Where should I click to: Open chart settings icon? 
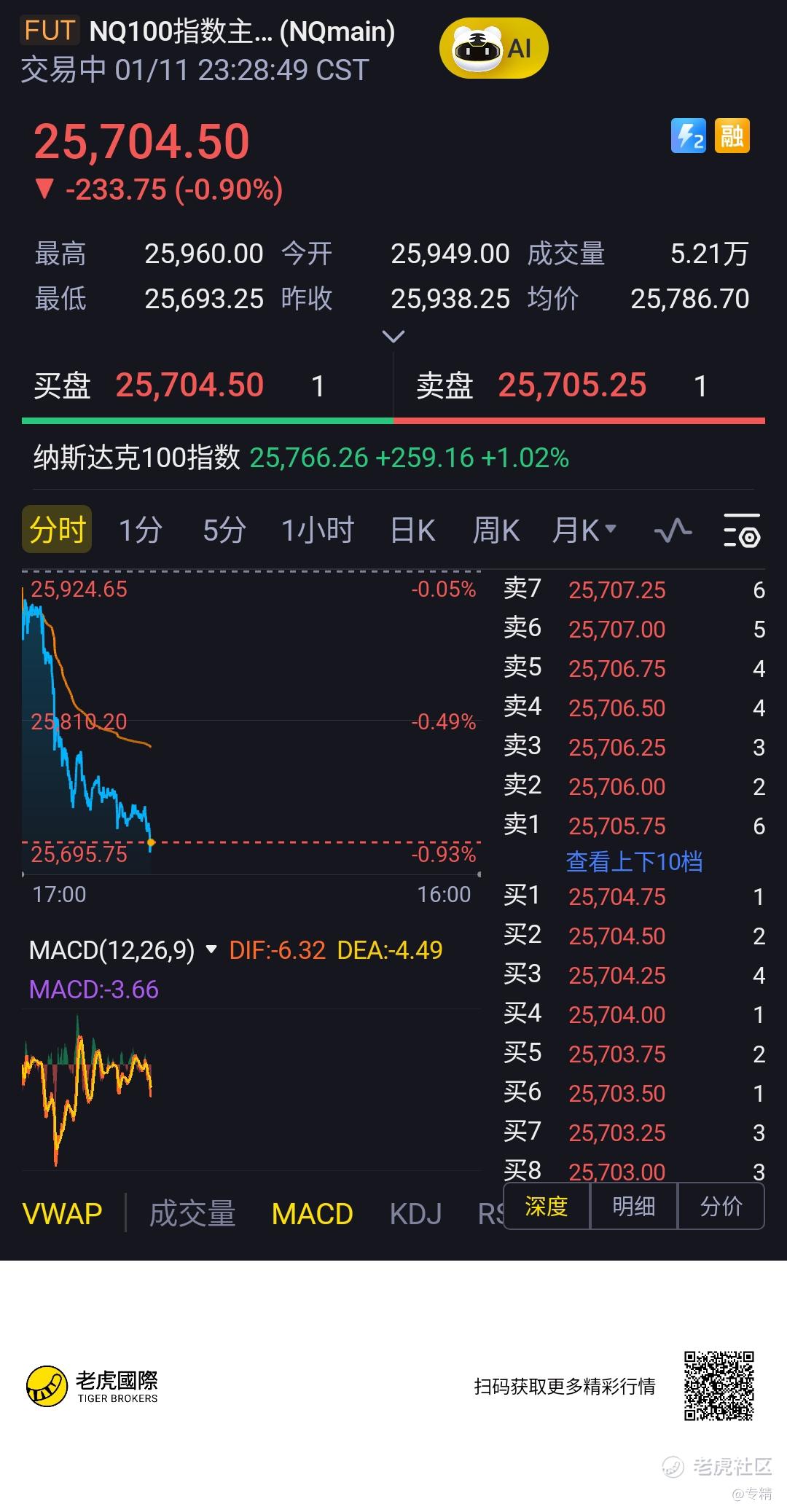(741, 530)
